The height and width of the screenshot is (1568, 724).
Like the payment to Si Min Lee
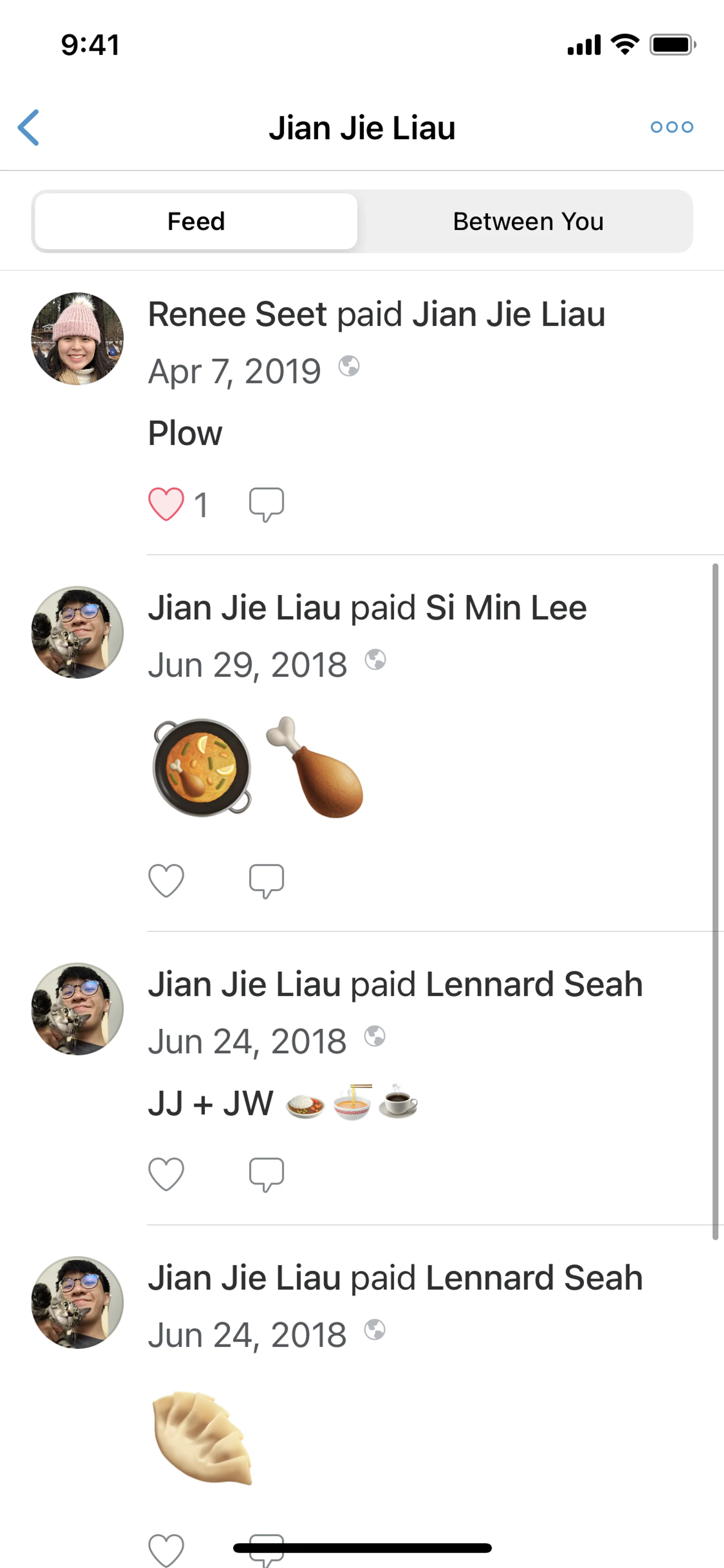[166, 880]
